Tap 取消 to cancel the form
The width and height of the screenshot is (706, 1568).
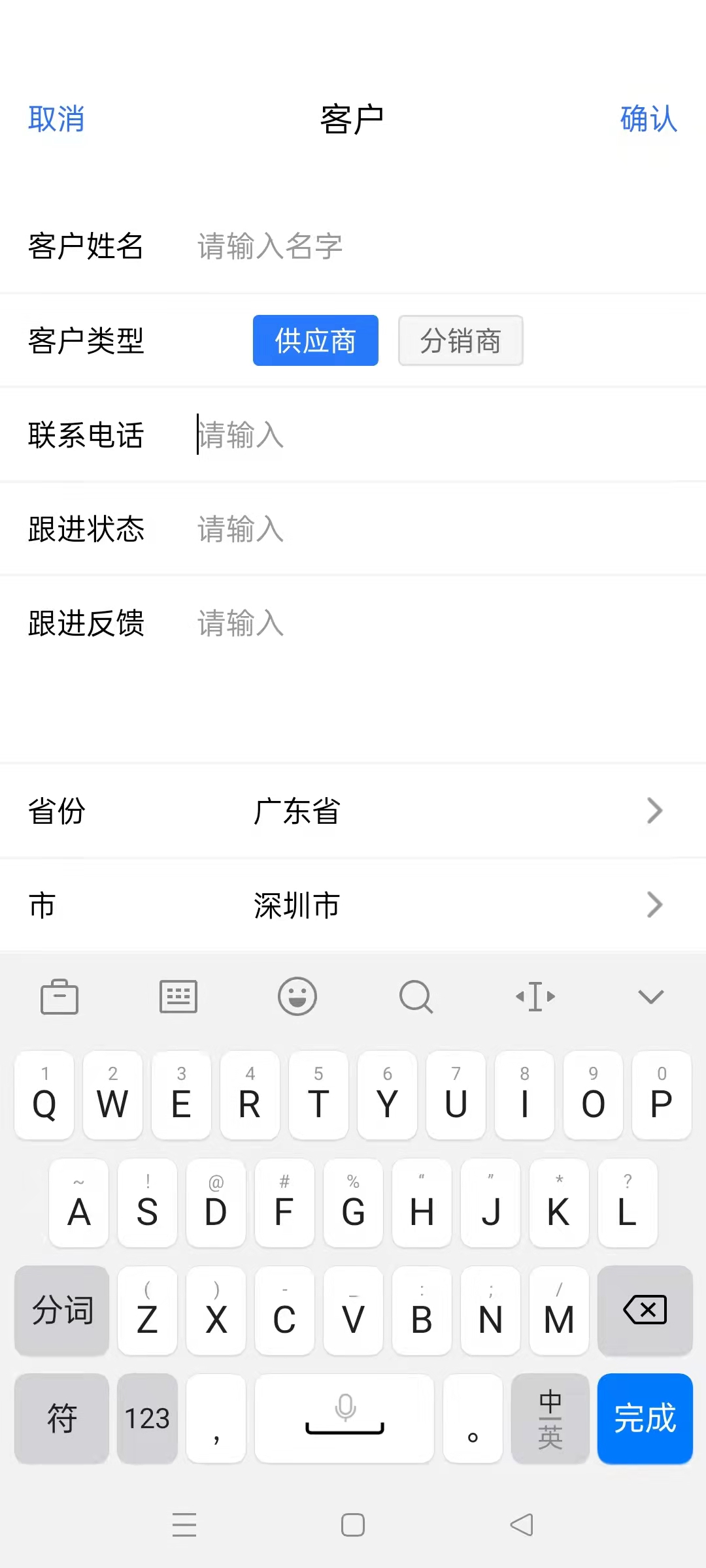(56, 119)
